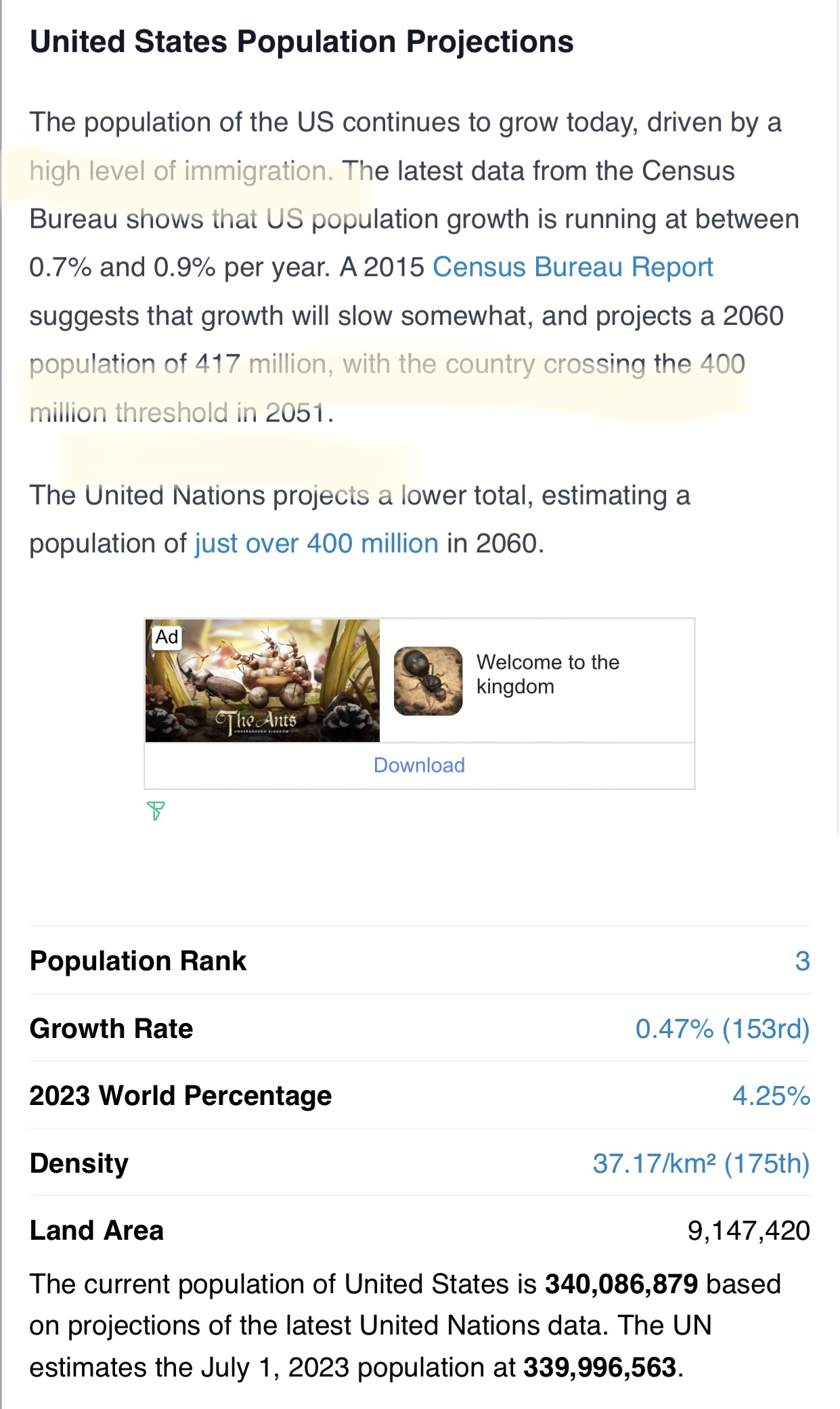Follow the 'just over 400 million' link

(317, 544)
